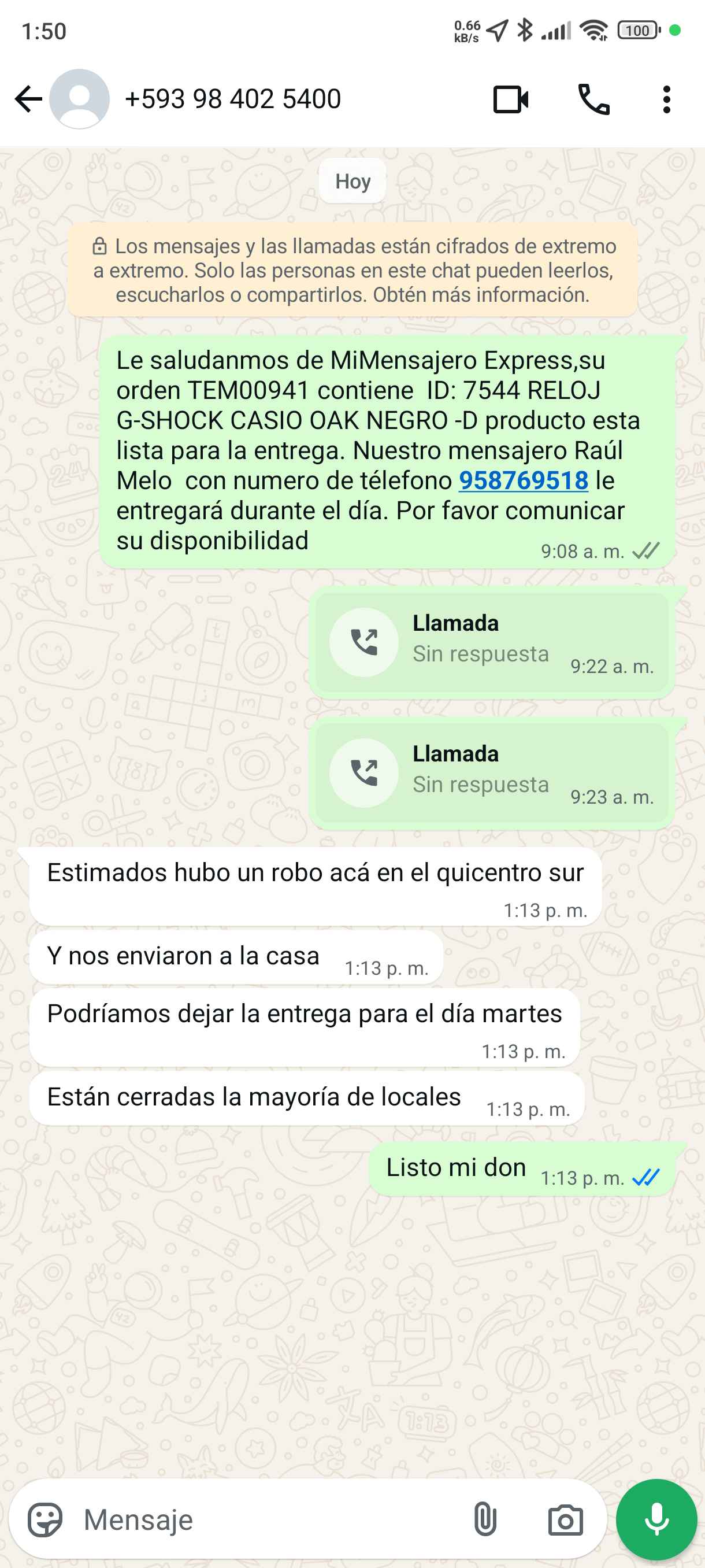The height and width of the screenshot is (1568, 705).
Task: Focus the Mensaje text field
Action: coord(268,1520)
